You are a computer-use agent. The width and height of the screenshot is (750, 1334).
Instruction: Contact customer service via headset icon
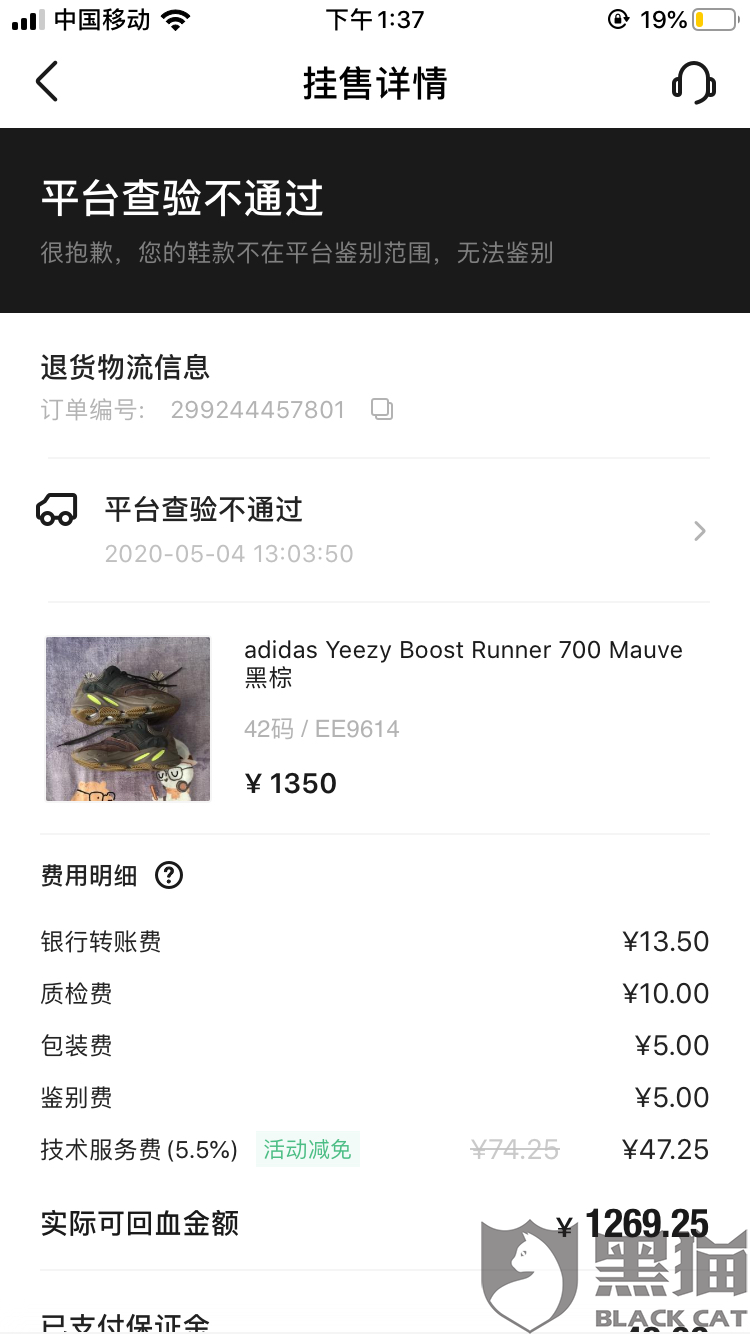pyautogui.click(x=692, y=82)
